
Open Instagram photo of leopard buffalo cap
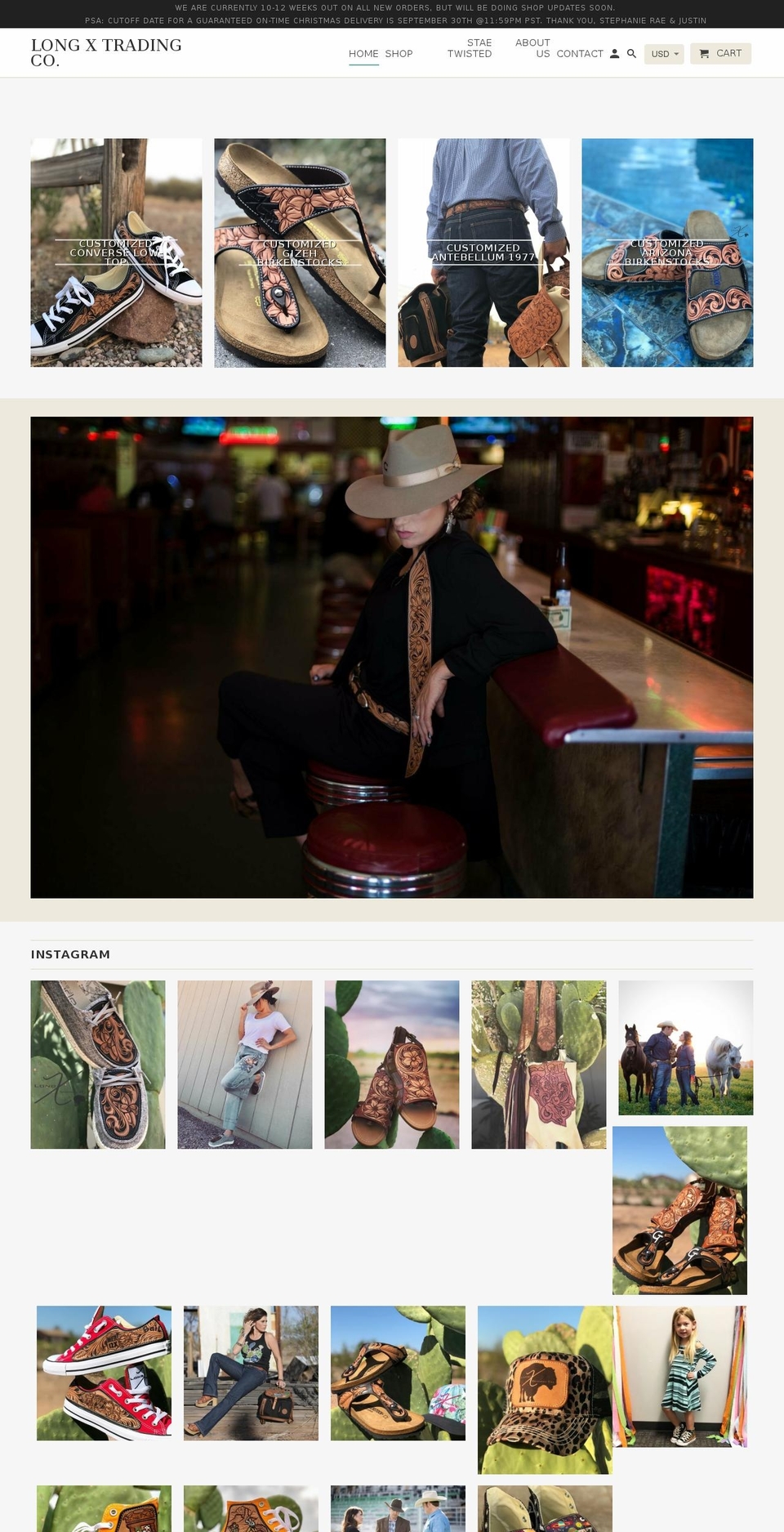[x=545, y=1389]
